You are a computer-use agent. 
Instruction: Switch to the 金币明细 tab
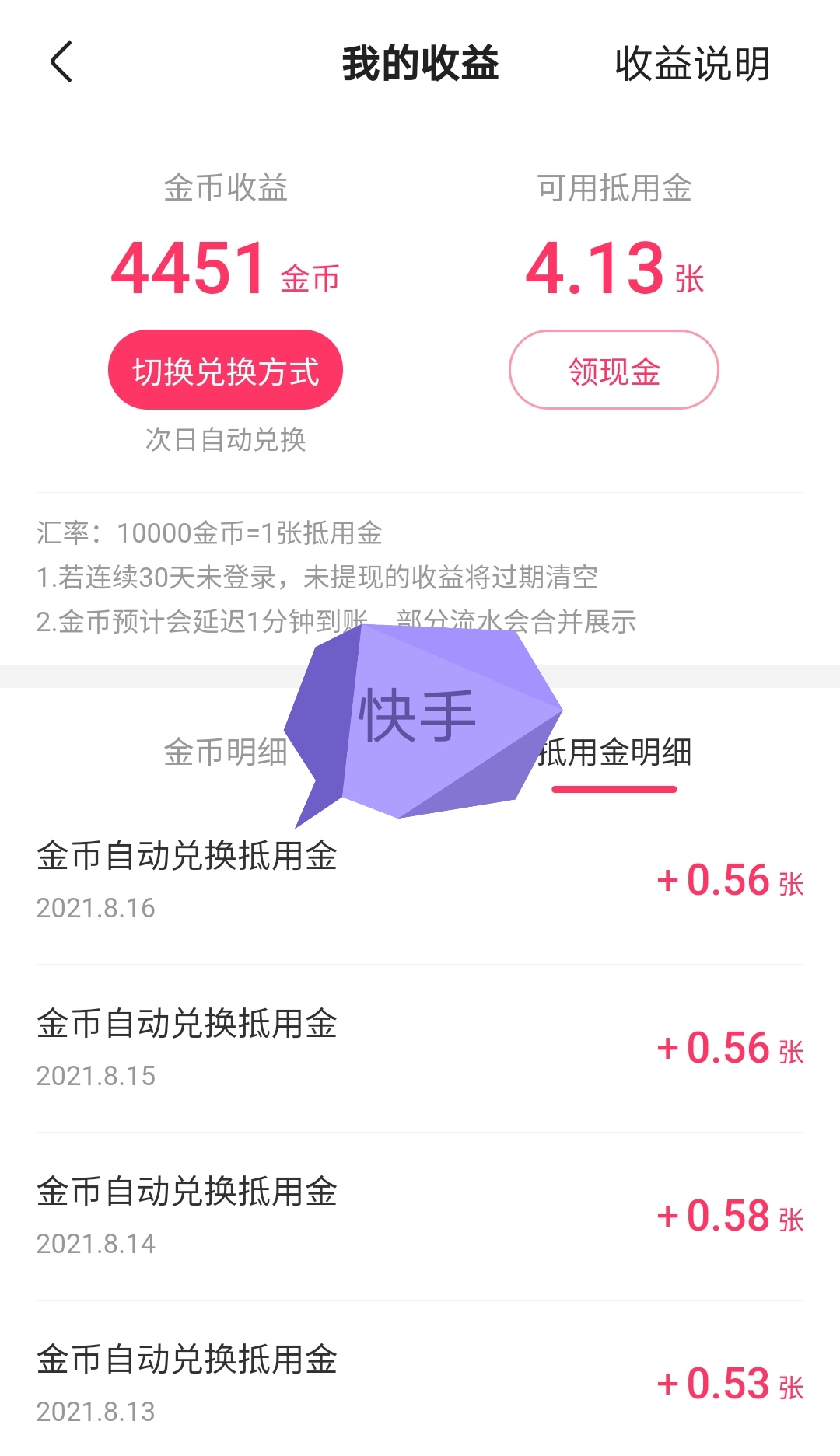[226, 750]
